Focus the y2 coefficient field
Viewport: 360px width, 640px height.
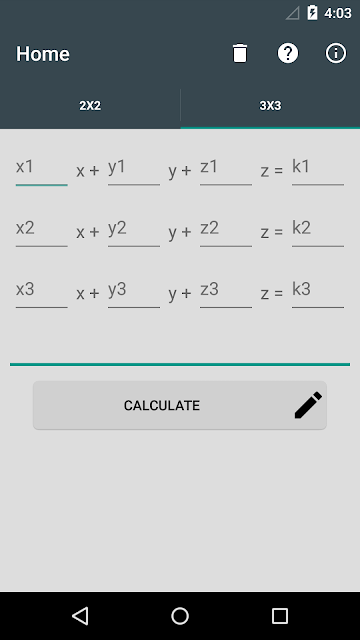click(134, 231)
